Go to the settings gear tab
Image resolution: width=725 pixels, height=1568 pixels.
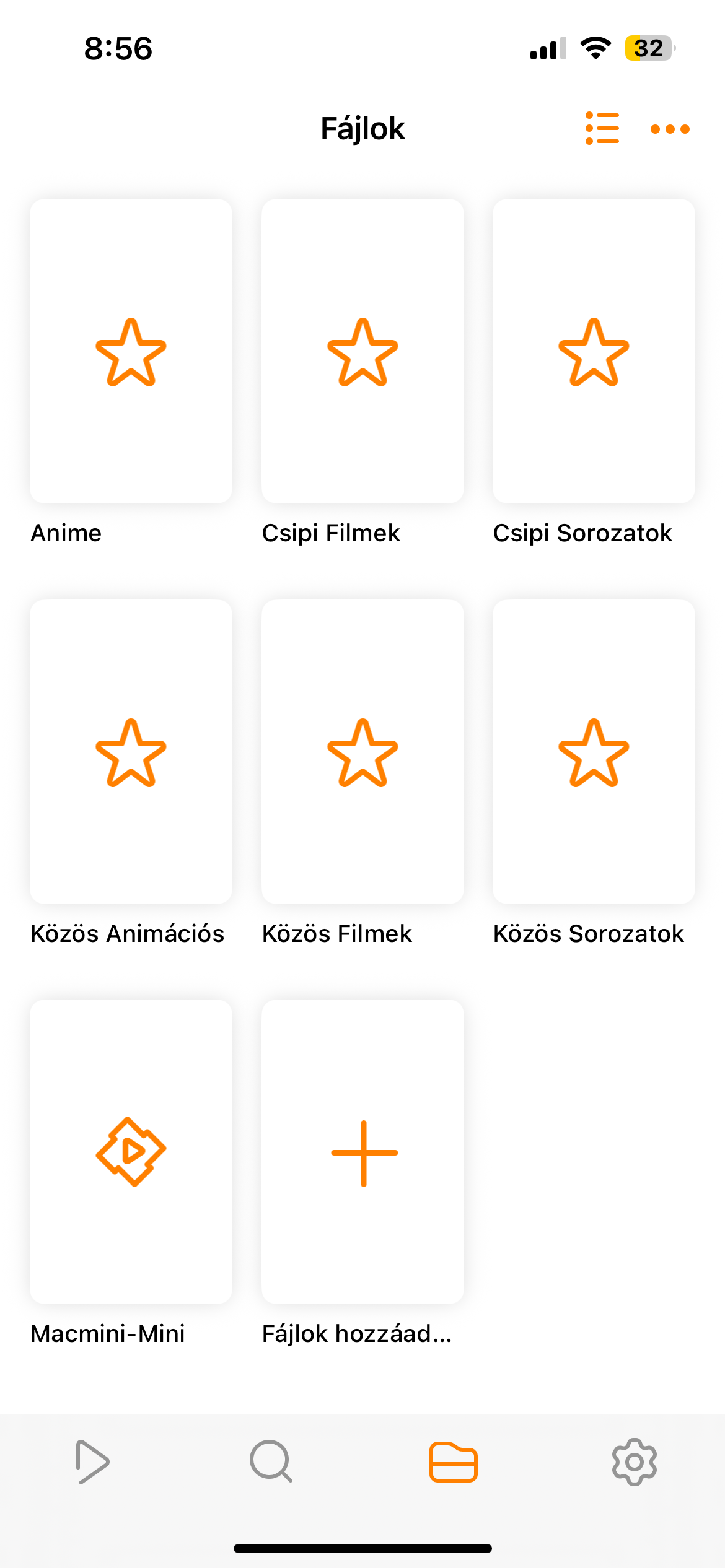[634, 1461]
